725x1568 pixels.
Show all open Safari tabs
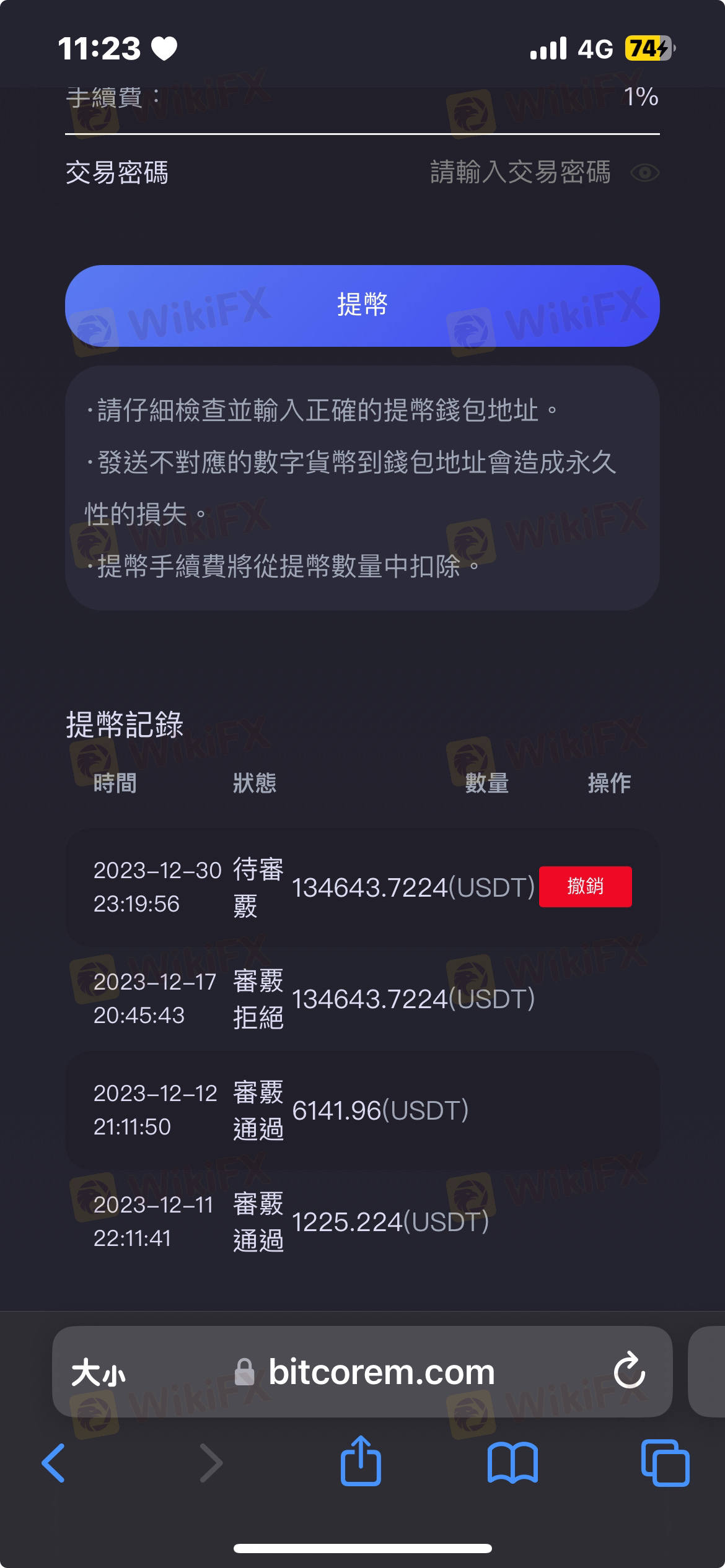[664, 1463]
